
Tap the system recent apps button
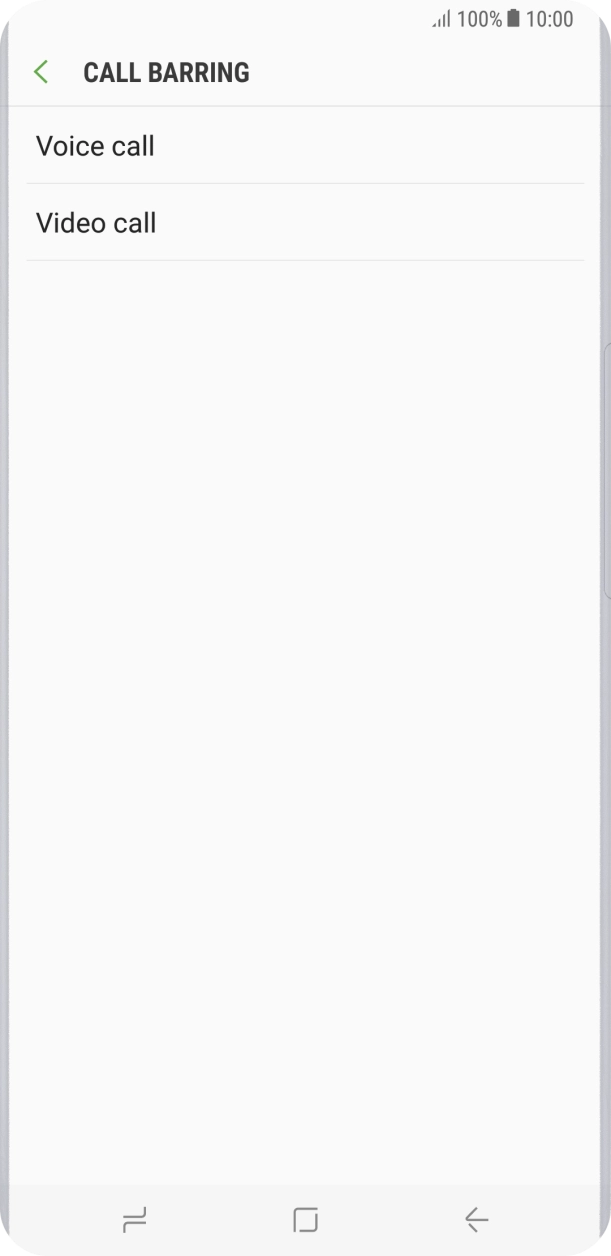[x=134, y=1219]
